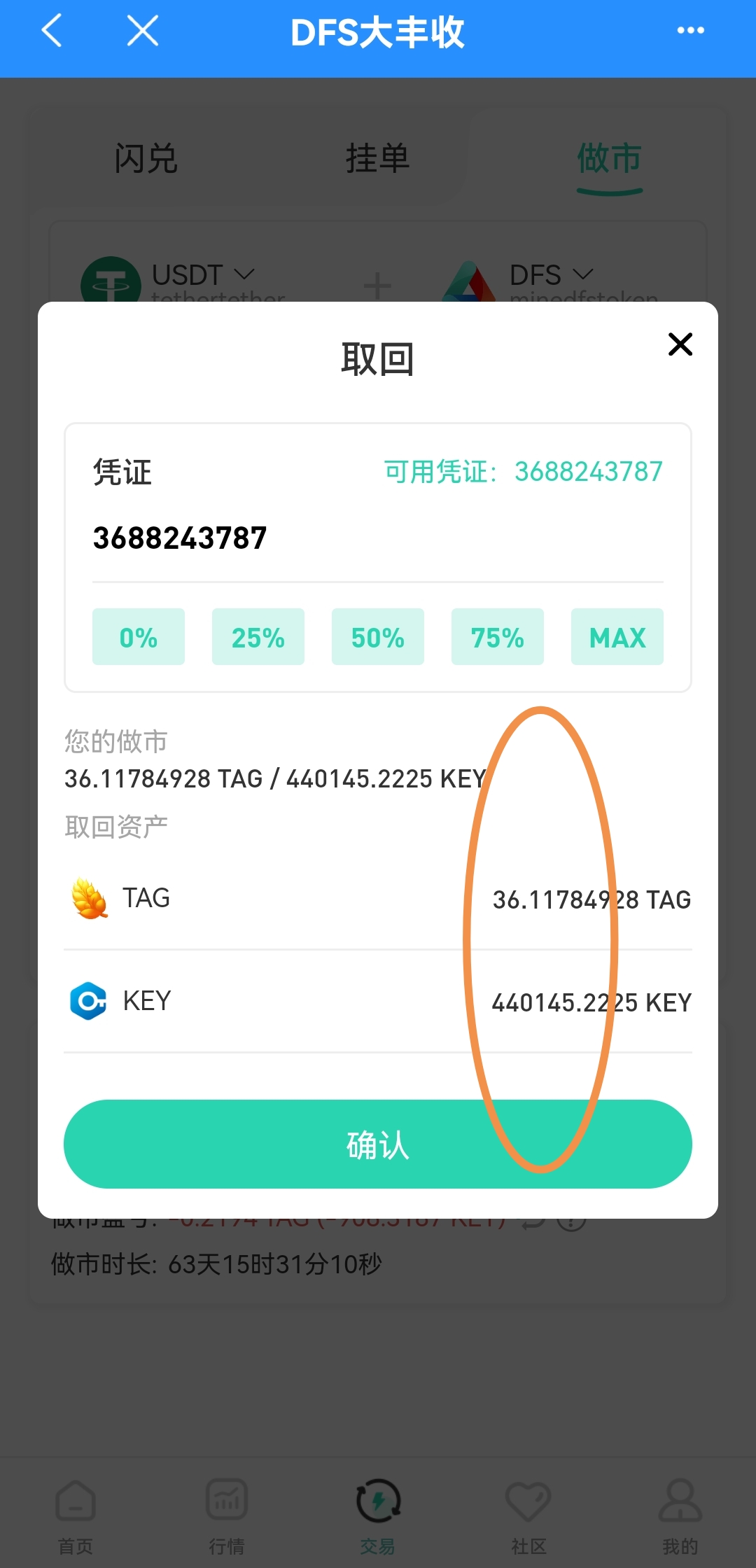756x1568 pixels.
Task: Choose 25% of the credentials
Action: coord(258,637)
